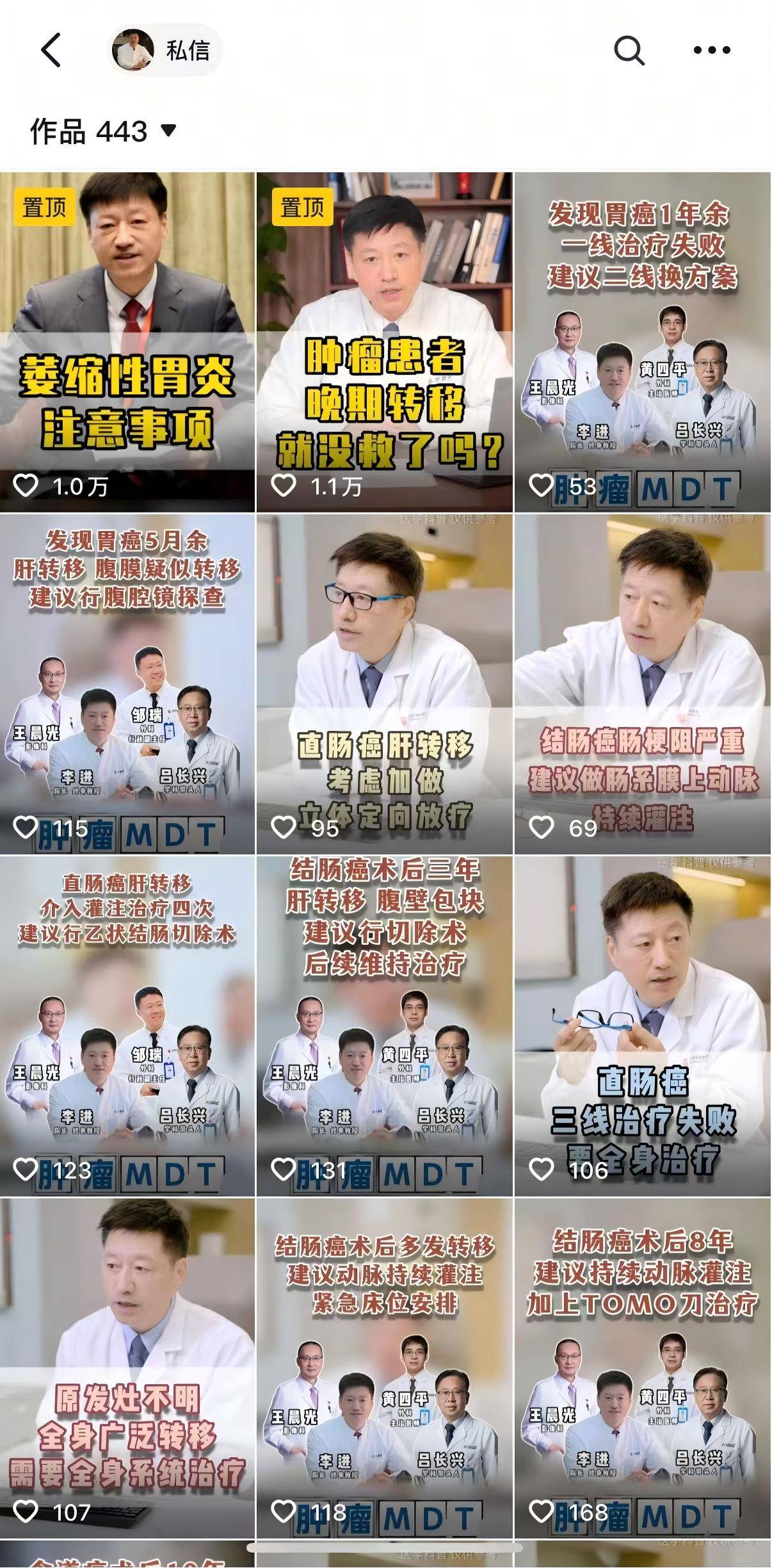Search this user's videos
Screen dimensions: 772x1568
629,50
